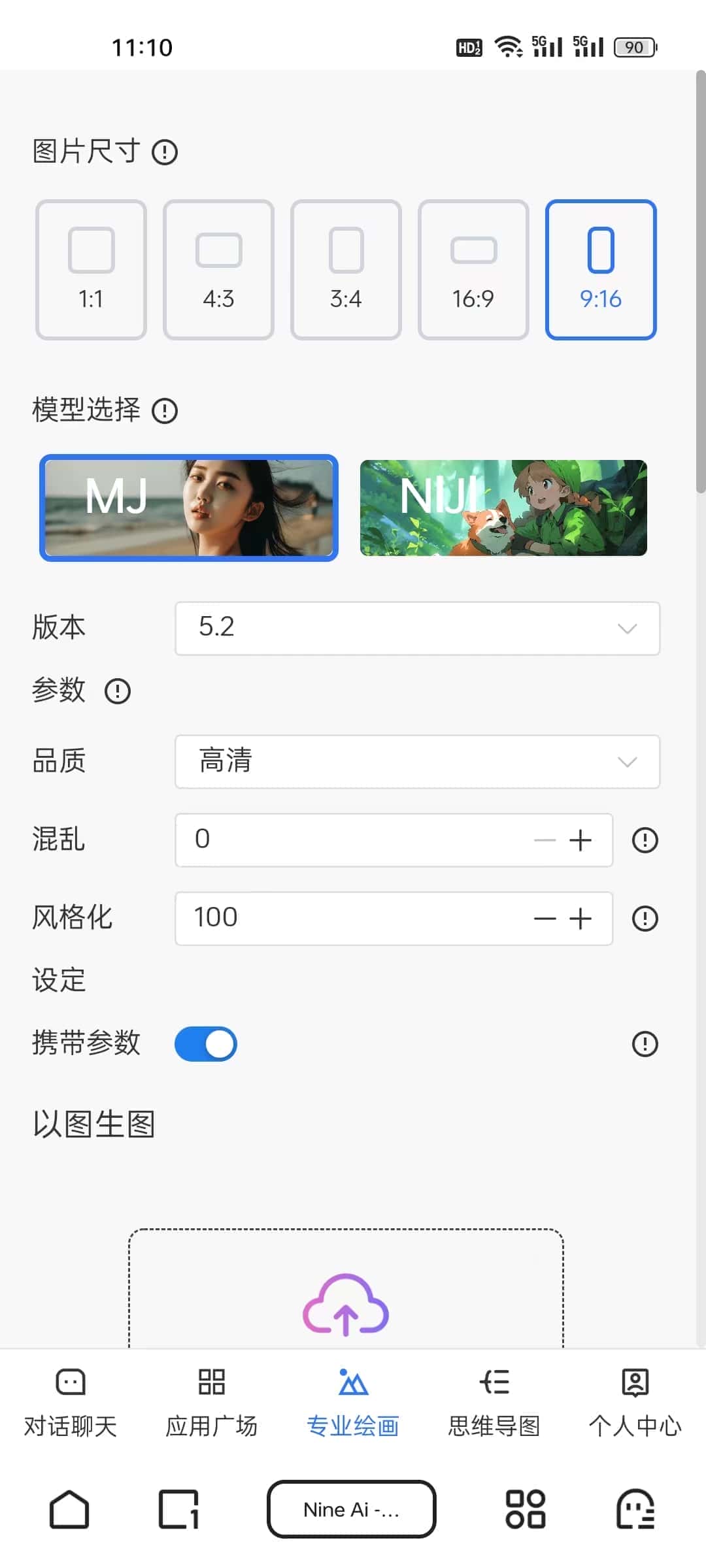Select the 16:9 aspect ratio option
The height and width of the screenshot is (1568, 706).
pyautogui.click(x=473, y=270)
